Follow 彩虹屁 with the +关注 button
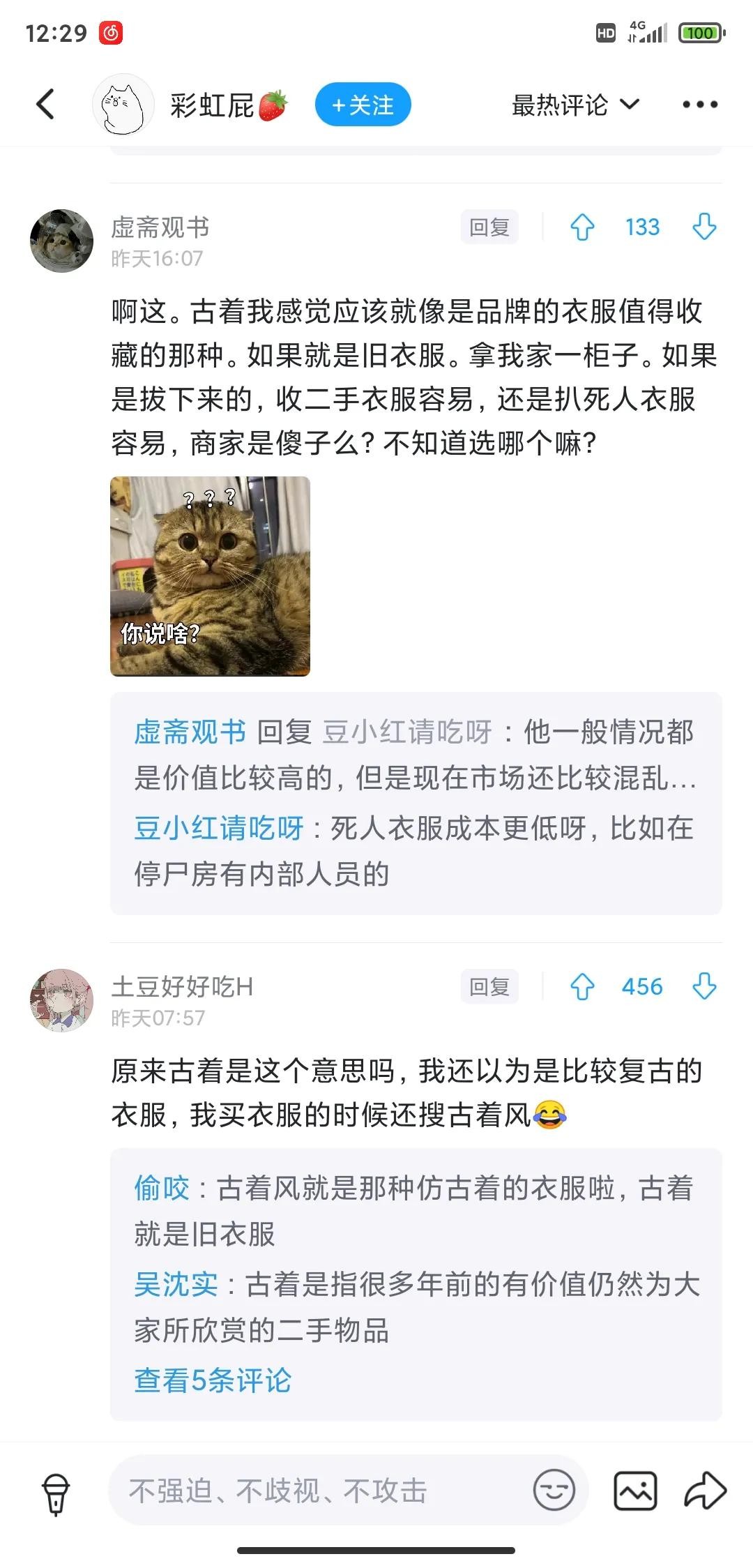The image size is (753, 1568). 363,105
